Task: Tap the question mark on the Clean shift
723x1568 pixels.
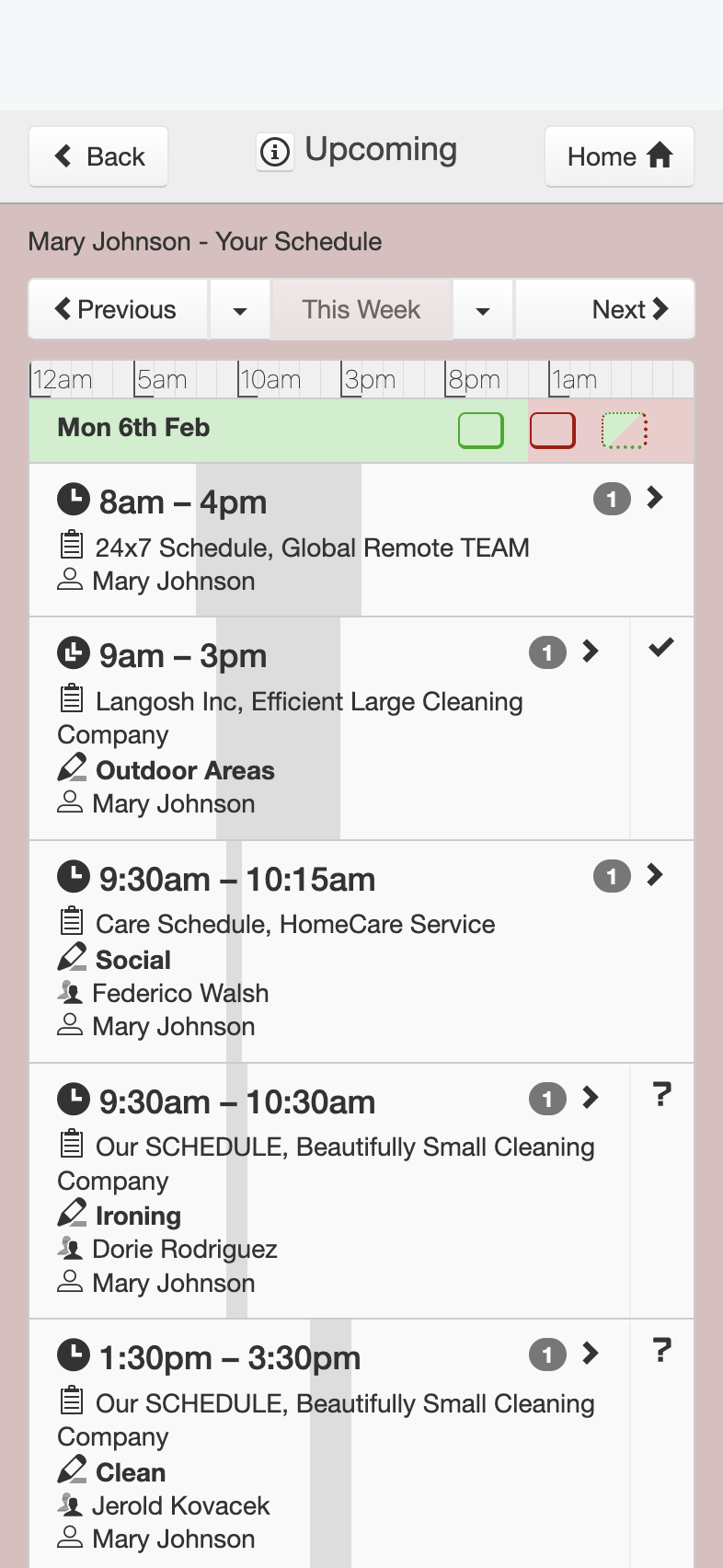Action: click(661, 1351)
